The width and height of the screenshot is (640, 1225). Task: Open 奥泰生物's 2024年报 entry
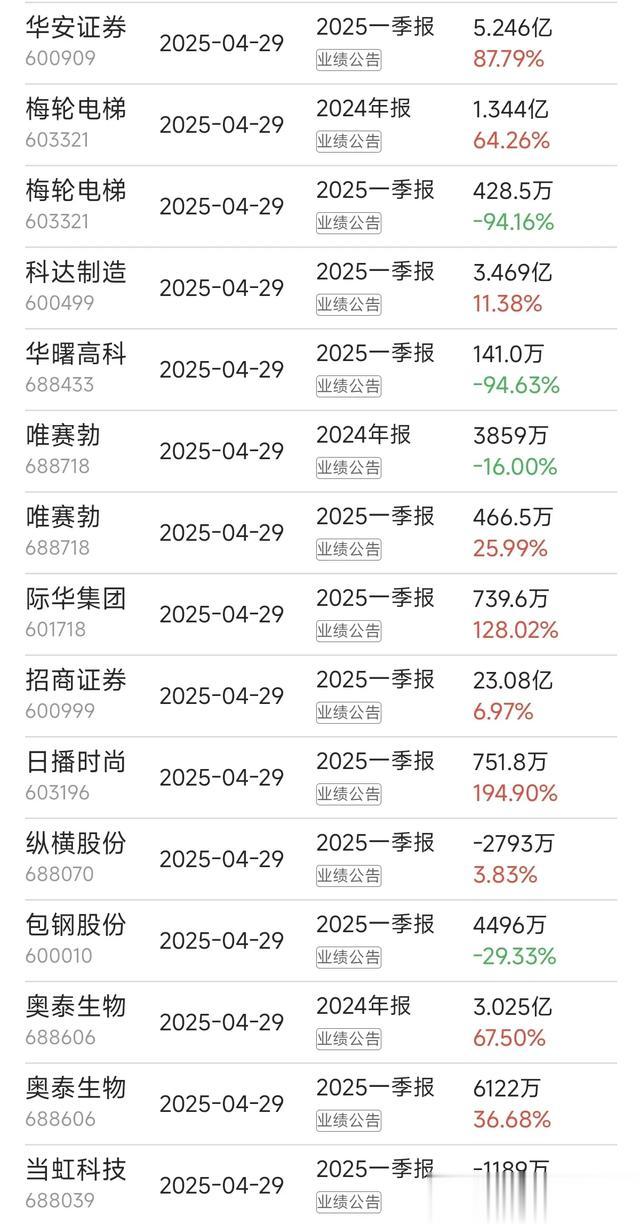(320, 1024)
